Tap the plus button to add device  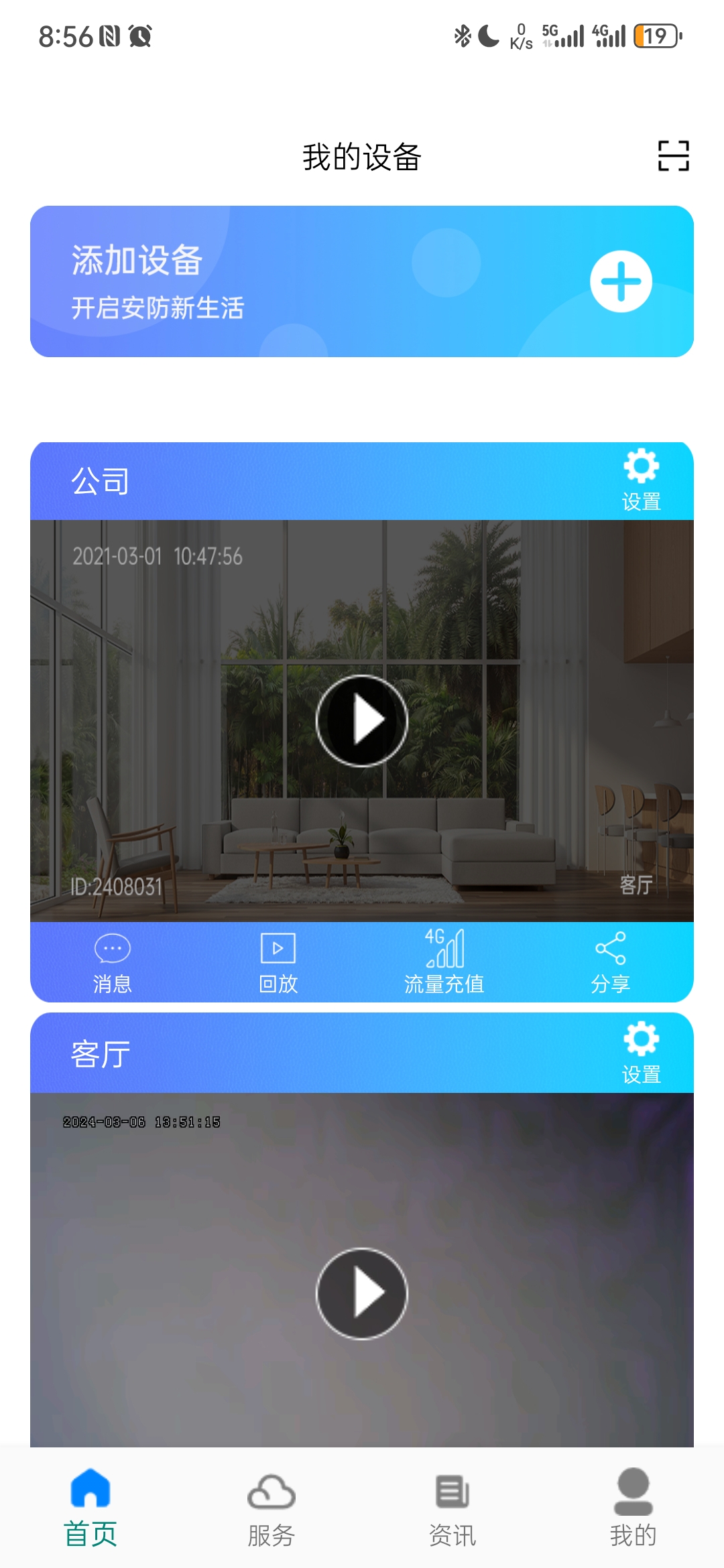point(621,281)
